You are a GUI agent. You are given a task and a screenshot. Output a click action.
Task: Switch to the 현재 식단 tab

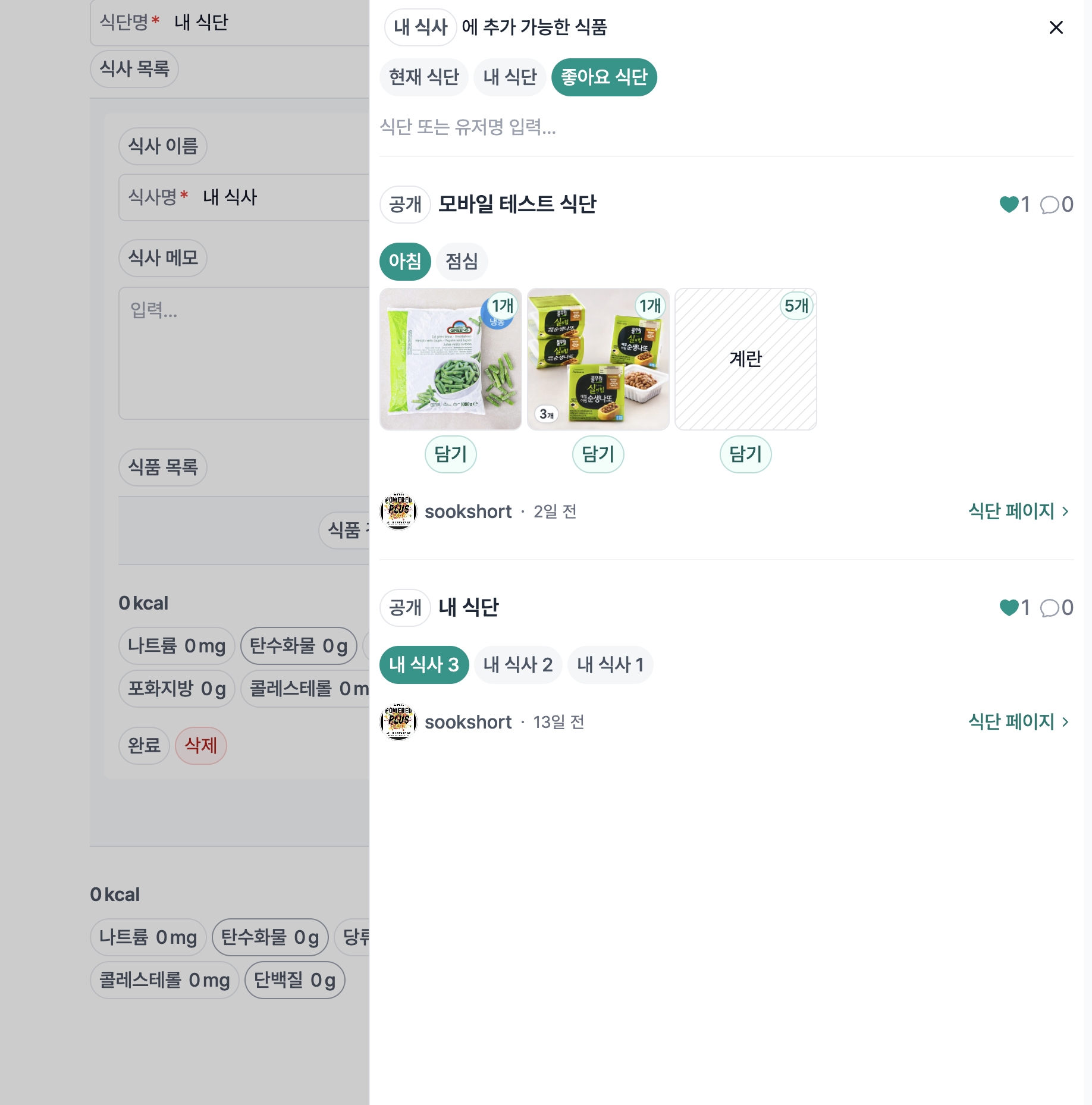(423, 77)
